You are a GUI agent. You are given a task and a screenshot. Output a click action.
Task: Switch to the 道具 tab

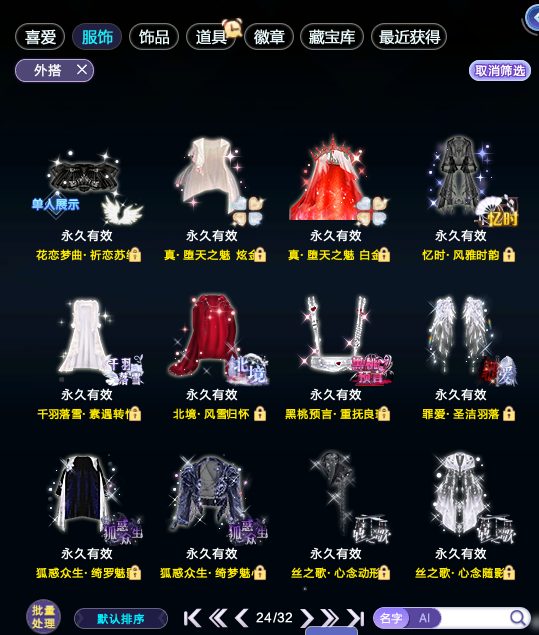click(x=211, y=37)
